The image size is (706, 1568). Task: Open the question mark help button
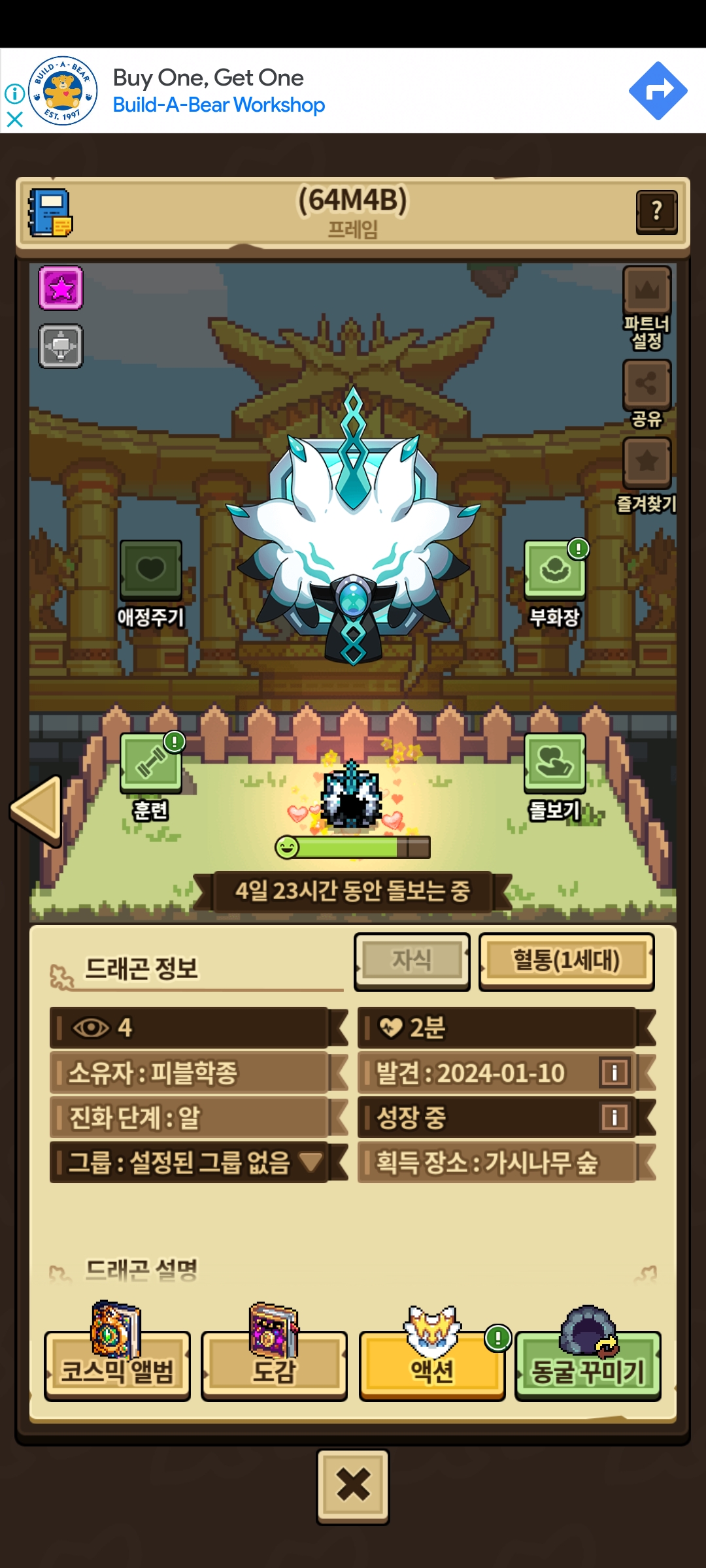coord(656,212)
